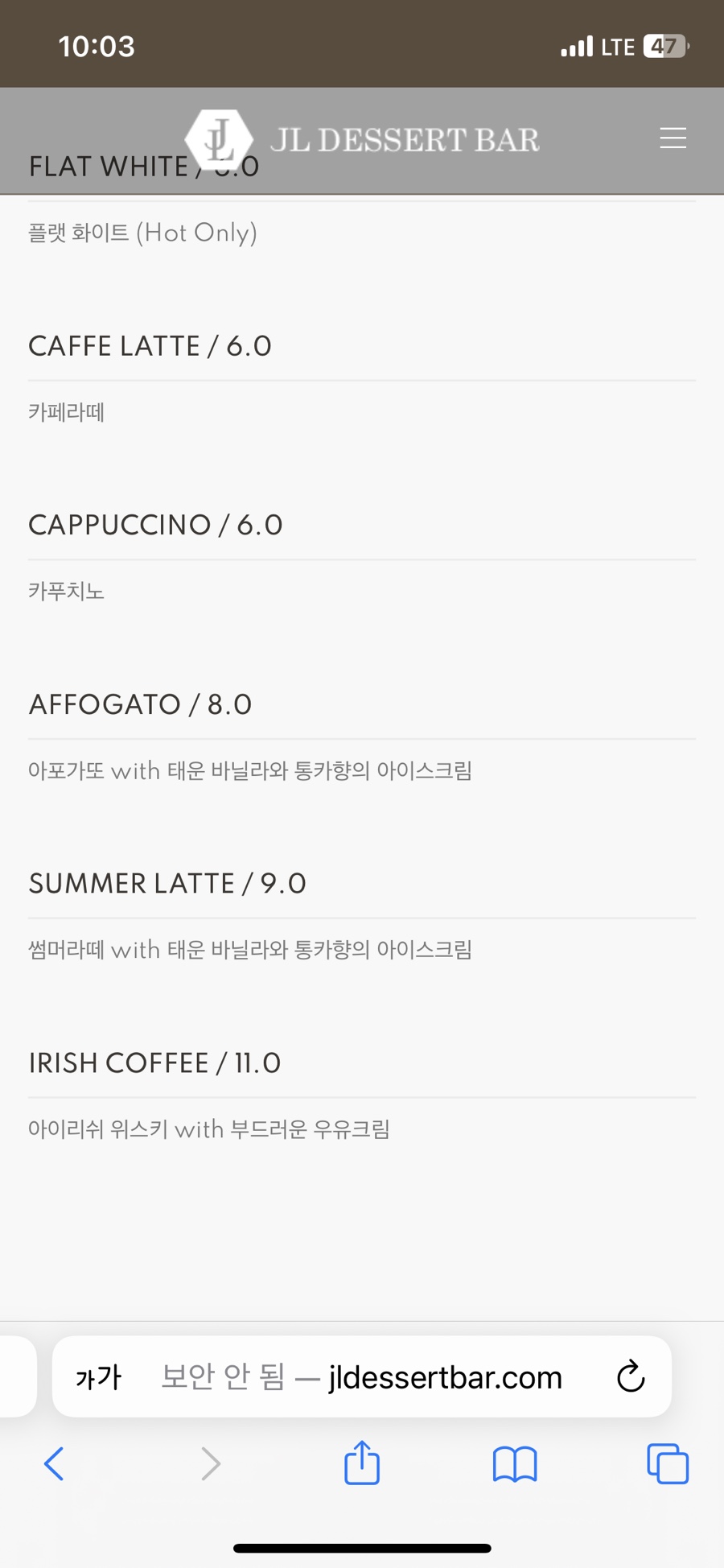
Task: Tap the JL Dessert Bar header link
Action: 362,139
